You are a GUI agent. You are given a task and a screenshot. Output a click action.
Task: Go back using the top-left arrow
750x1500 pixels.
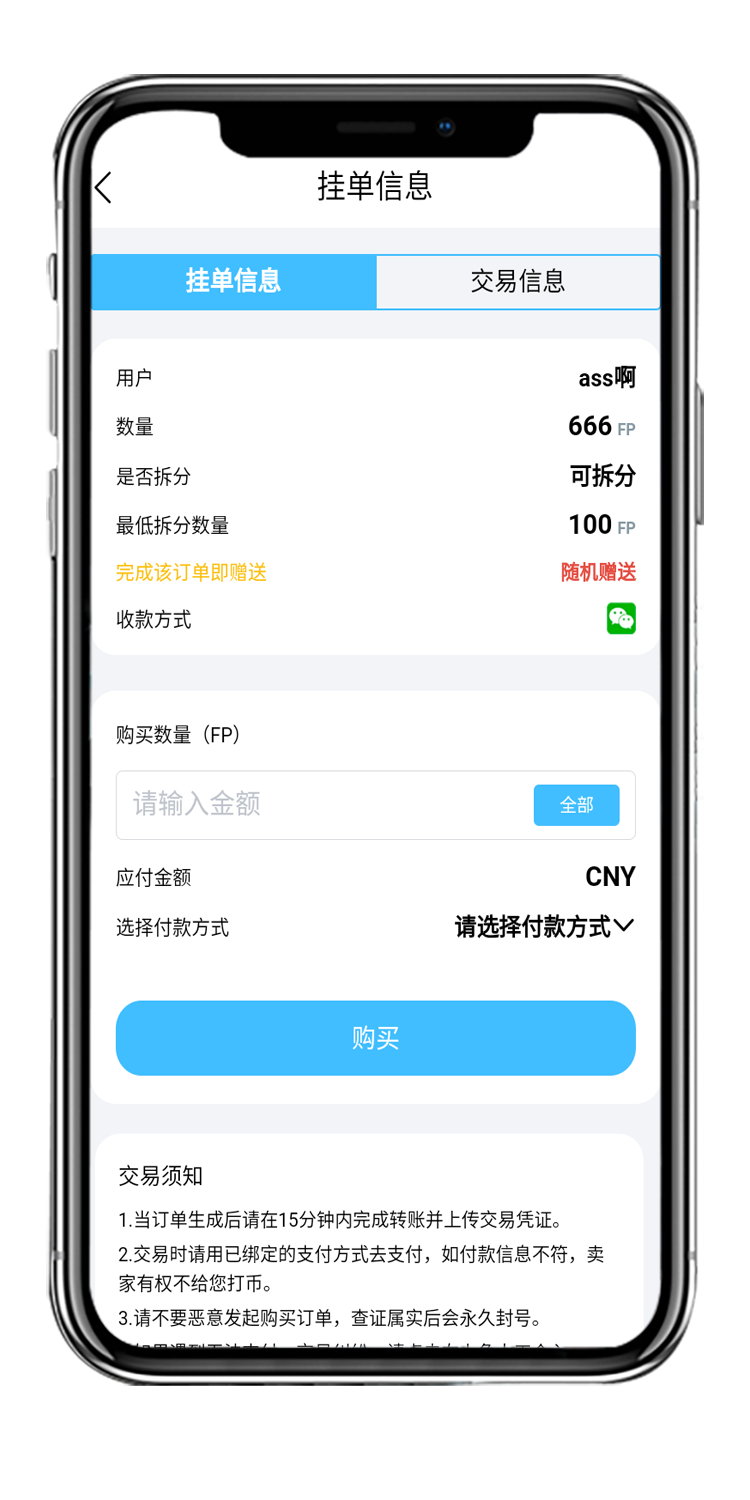104,187
